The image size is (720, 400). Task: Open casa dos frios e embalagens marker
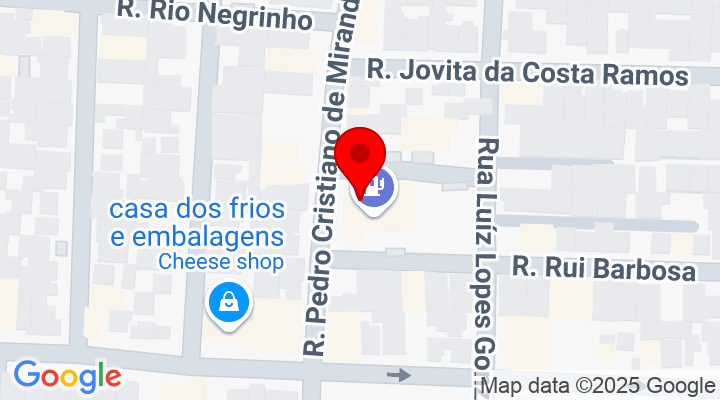point(229,300)
